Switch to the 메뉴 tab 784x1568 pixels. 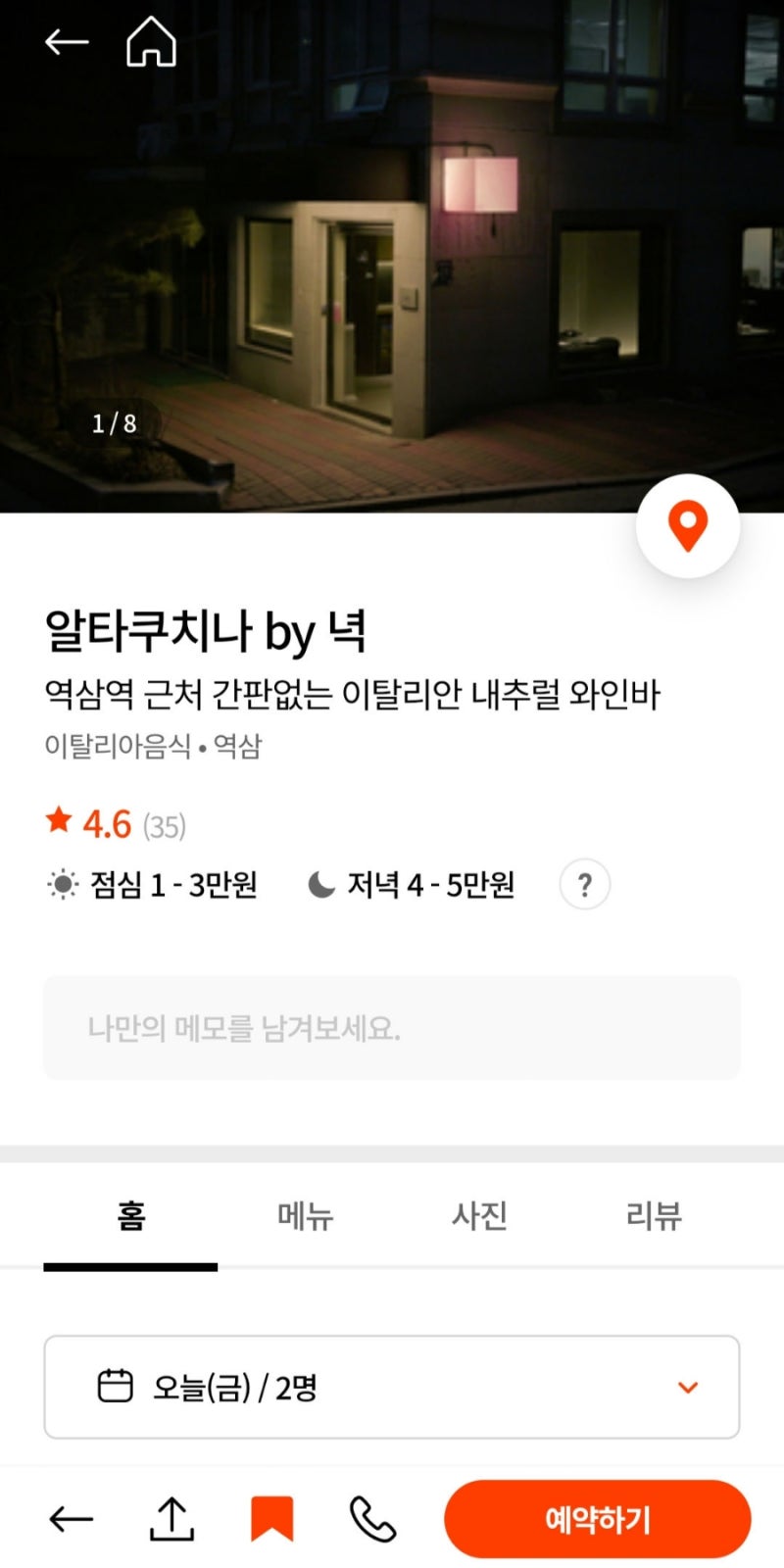pyautogui.click(x=305, y=1216)
